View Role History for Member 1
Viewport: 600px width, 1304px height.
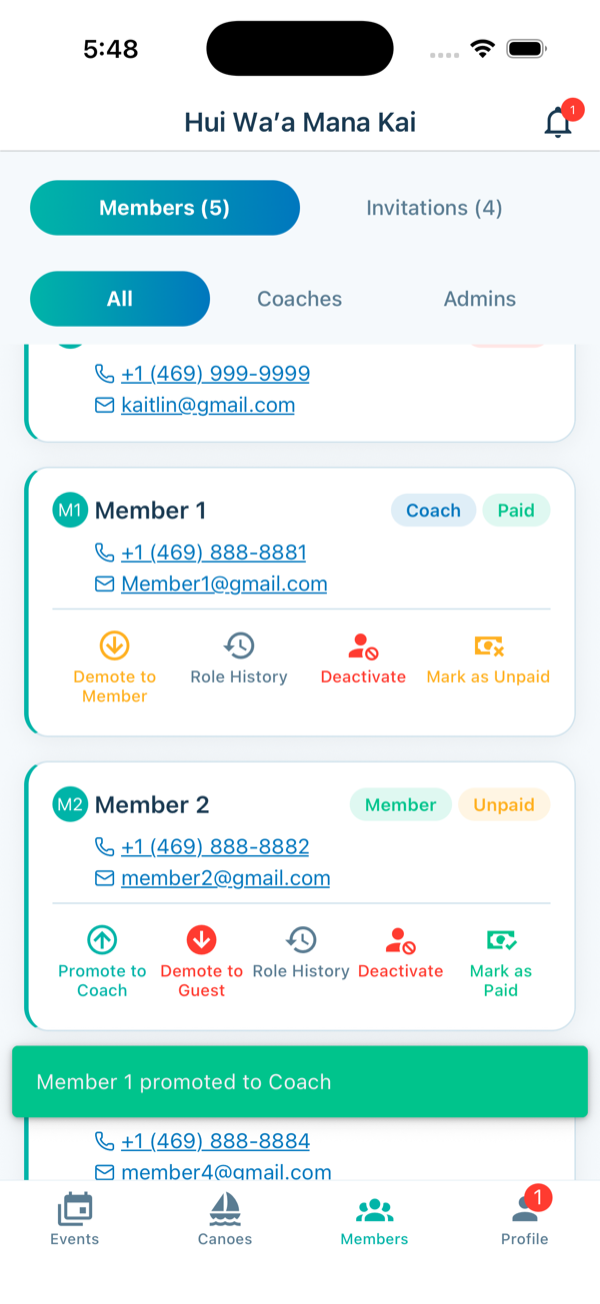pos(239,658)
